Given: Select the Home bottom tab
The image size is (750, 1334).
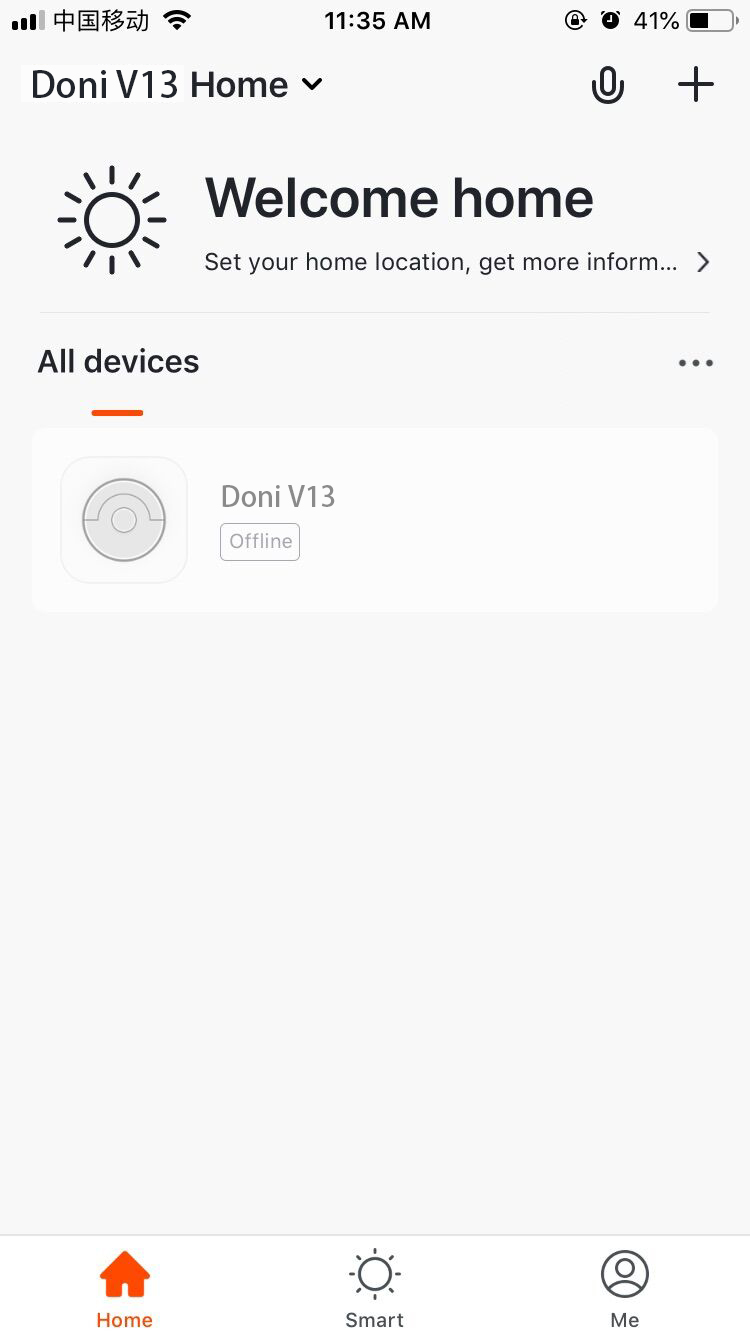Looking at the screenshot, I should [x=125, y=1287].
